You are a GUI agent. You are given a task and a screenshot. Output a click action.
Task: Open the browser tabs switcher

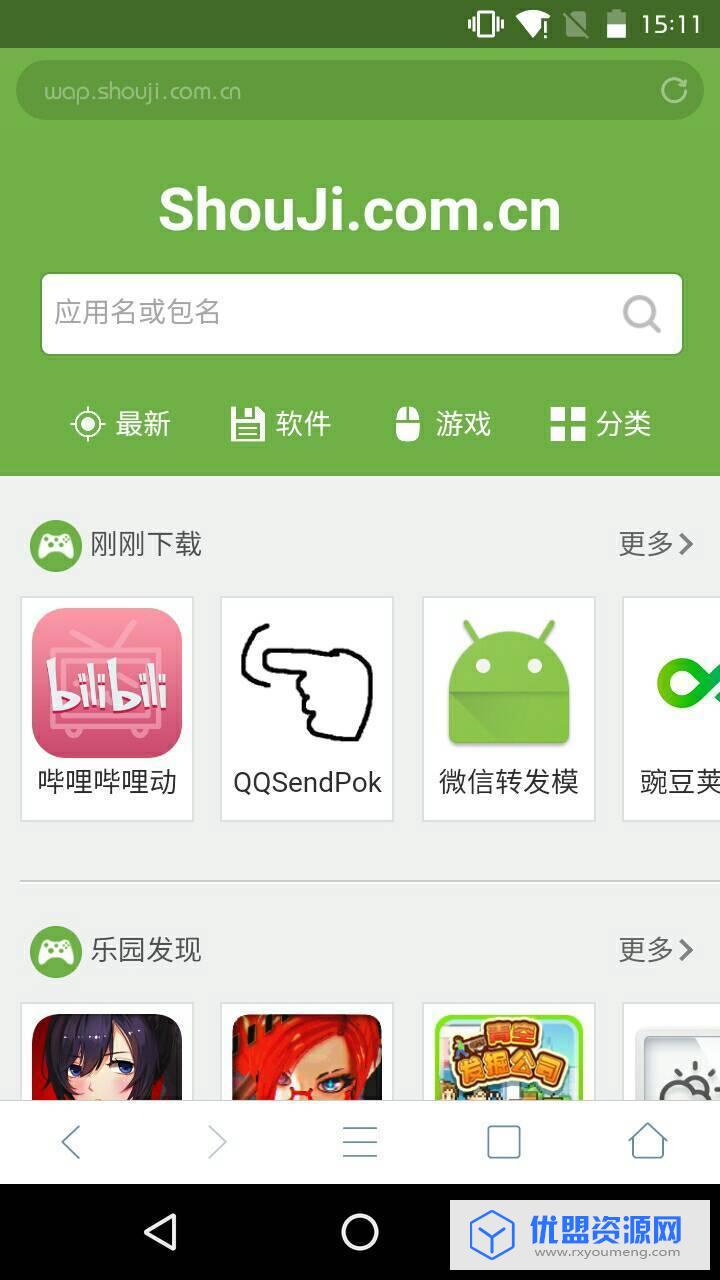pos(503,1141)
